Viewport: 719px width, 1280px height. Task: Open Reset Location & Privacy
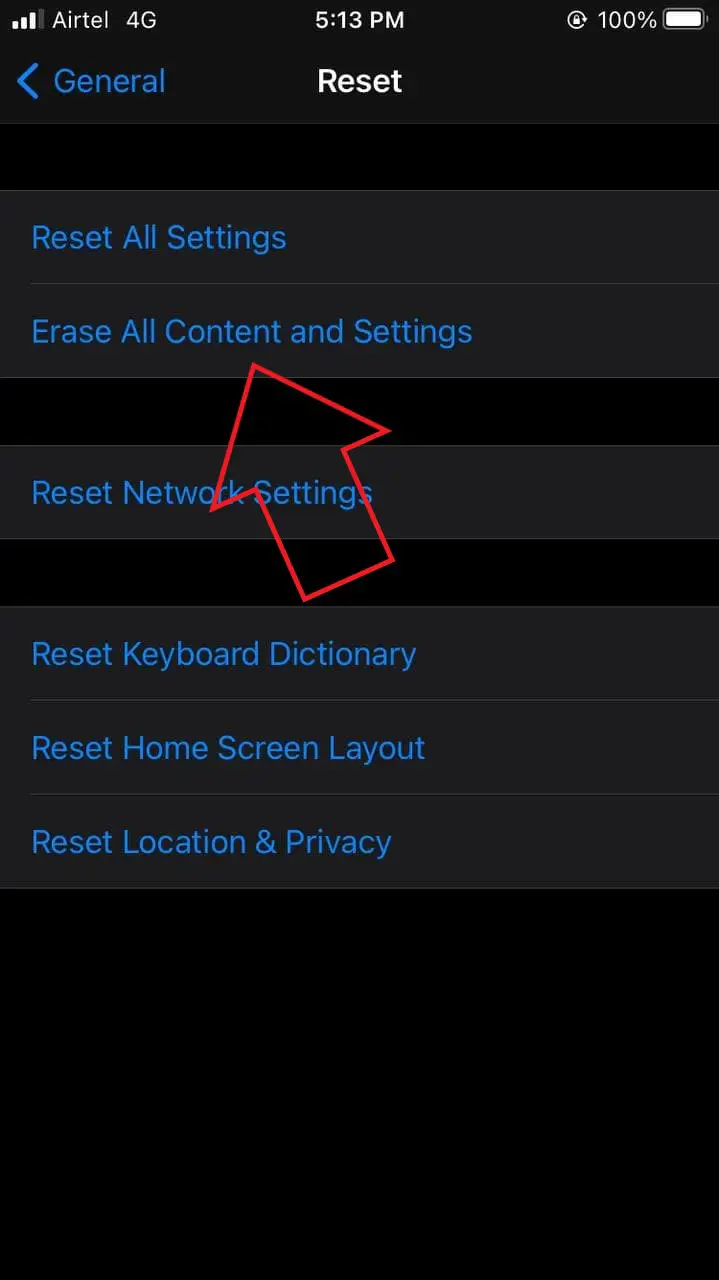(359, 841)
